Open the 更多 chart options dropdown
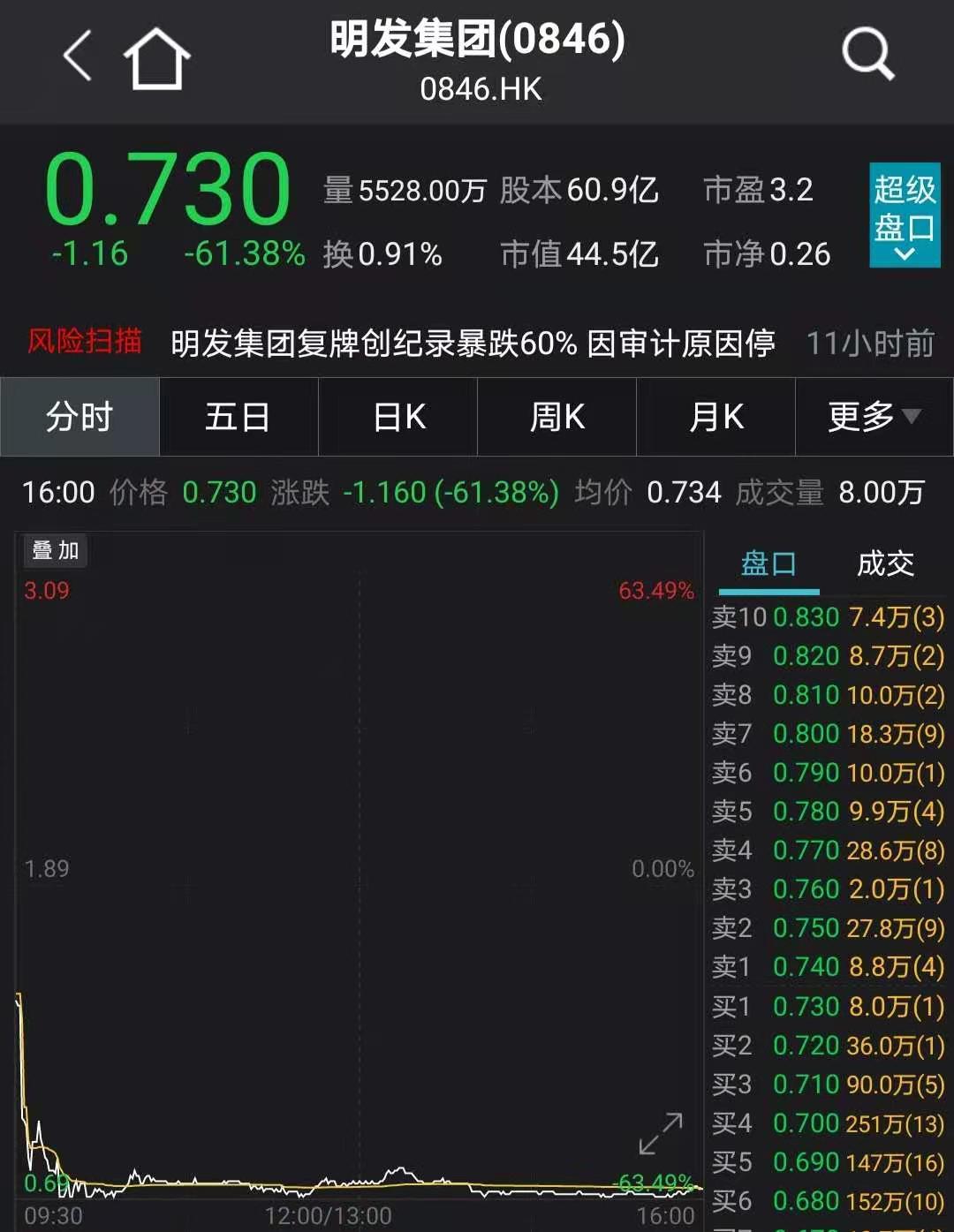The width and height of the screenshot is (954, 1232). tap(874, 417)
